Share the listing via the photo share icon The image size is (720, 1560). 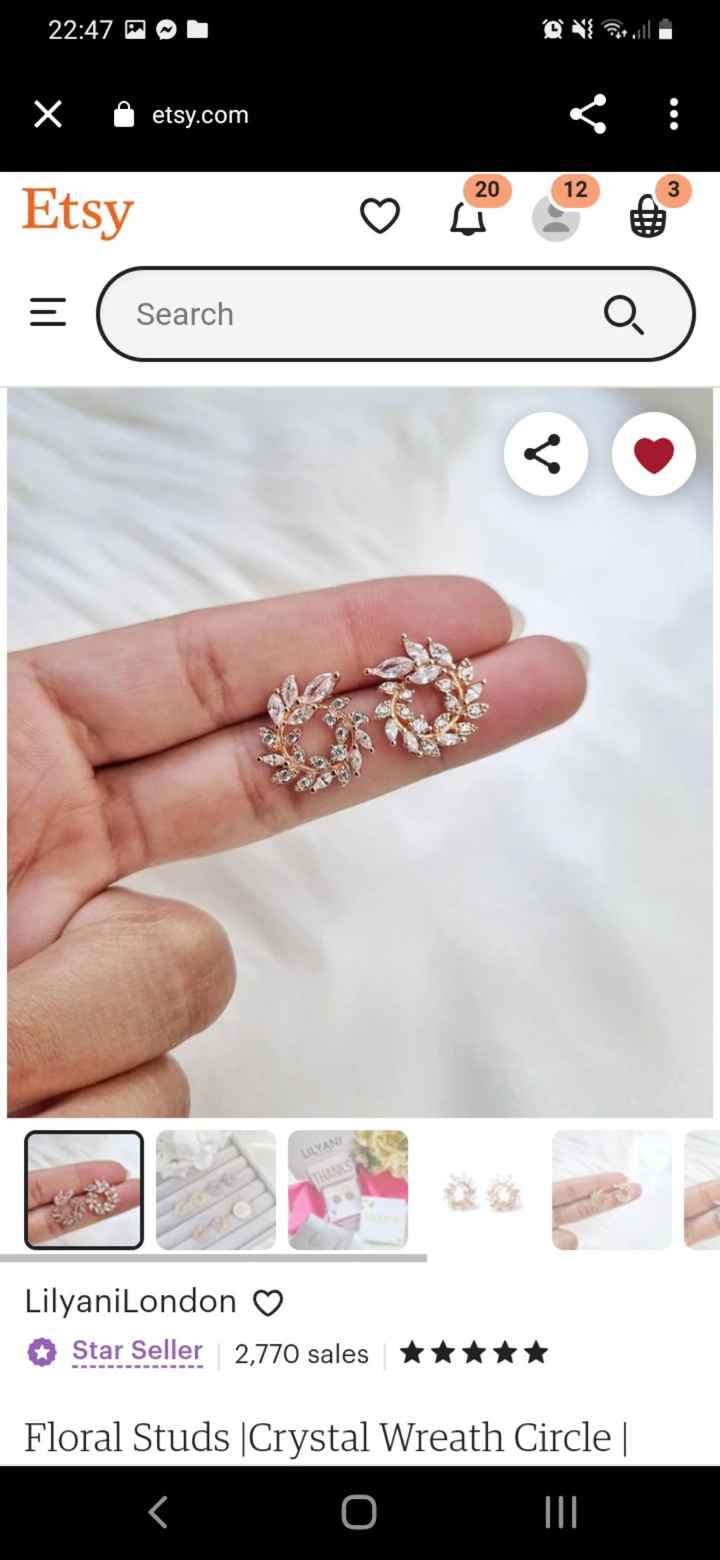[545, 453]
